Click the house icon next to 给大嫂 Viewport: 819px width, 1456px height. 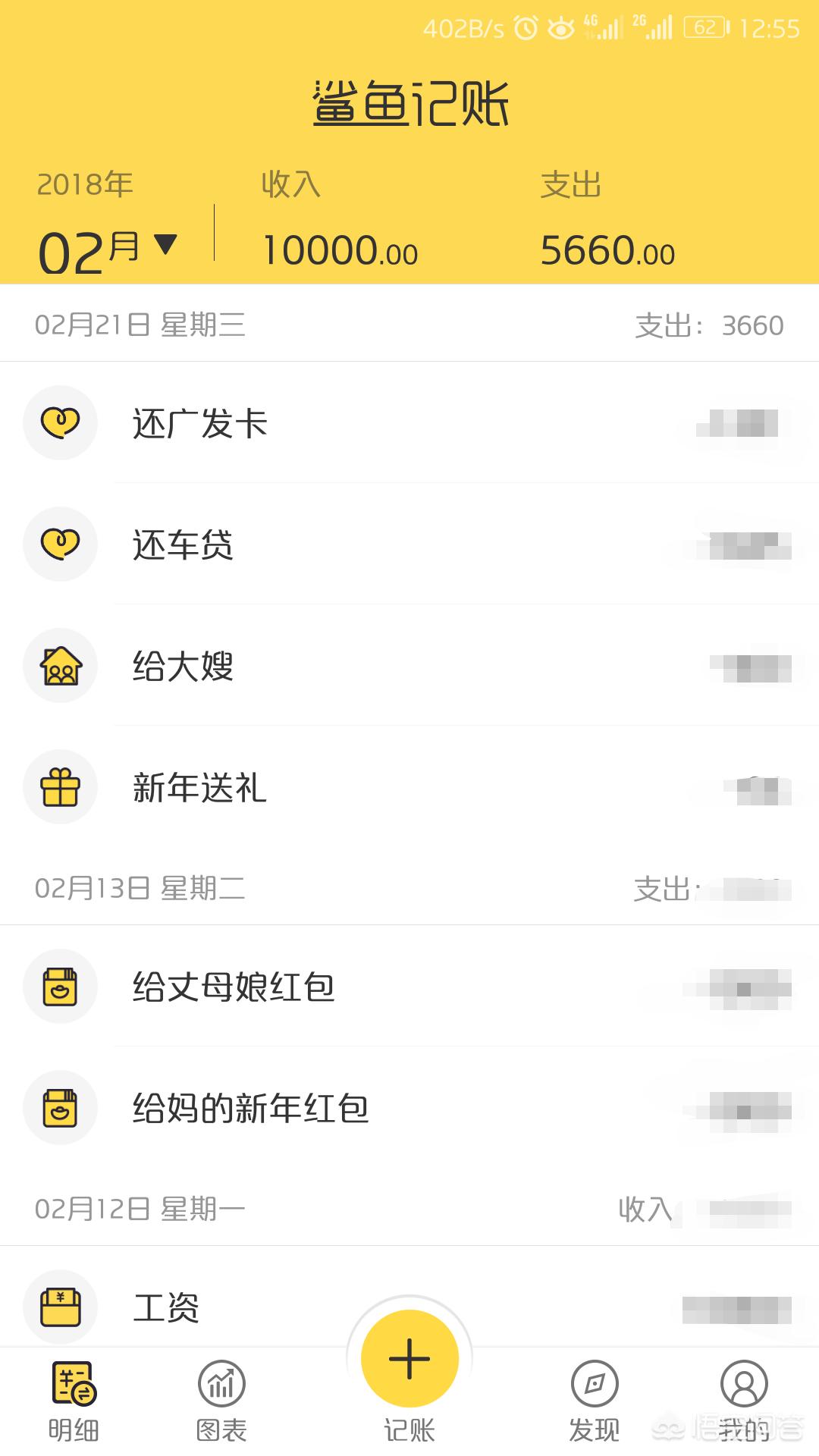(x=61, y=666)
